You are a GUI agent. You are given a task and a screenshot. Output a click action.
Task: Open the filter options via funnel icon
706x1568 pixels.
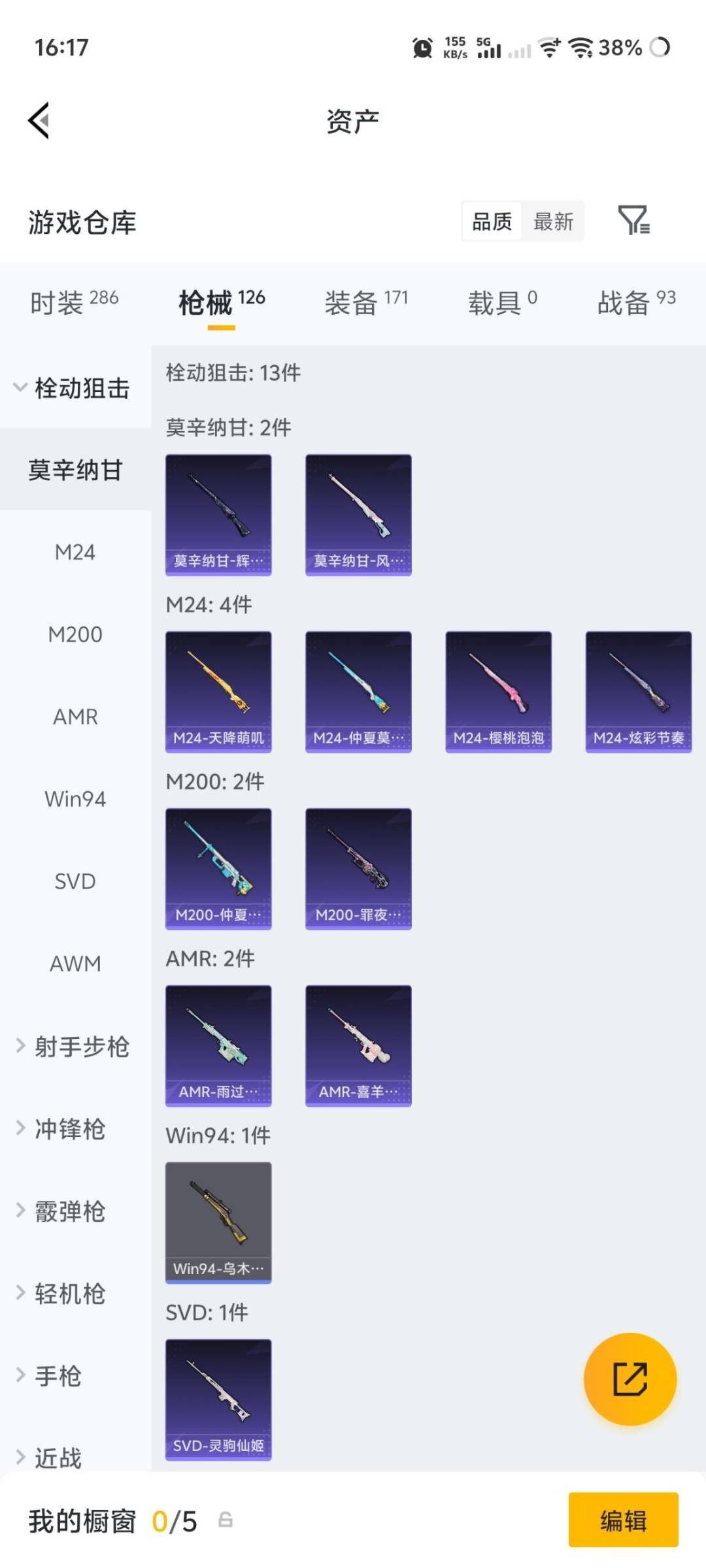(x=635, y=221)
